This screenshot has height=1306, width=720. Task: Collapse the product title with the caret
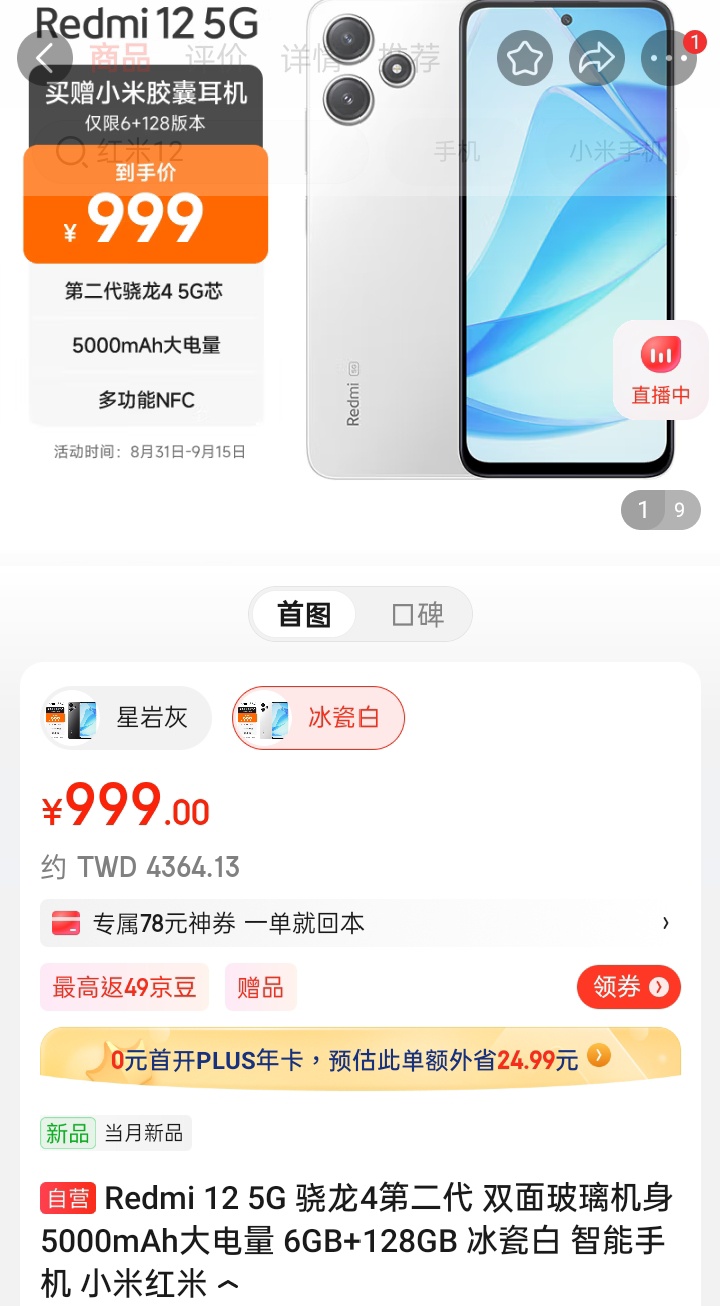coord(229,1283)
